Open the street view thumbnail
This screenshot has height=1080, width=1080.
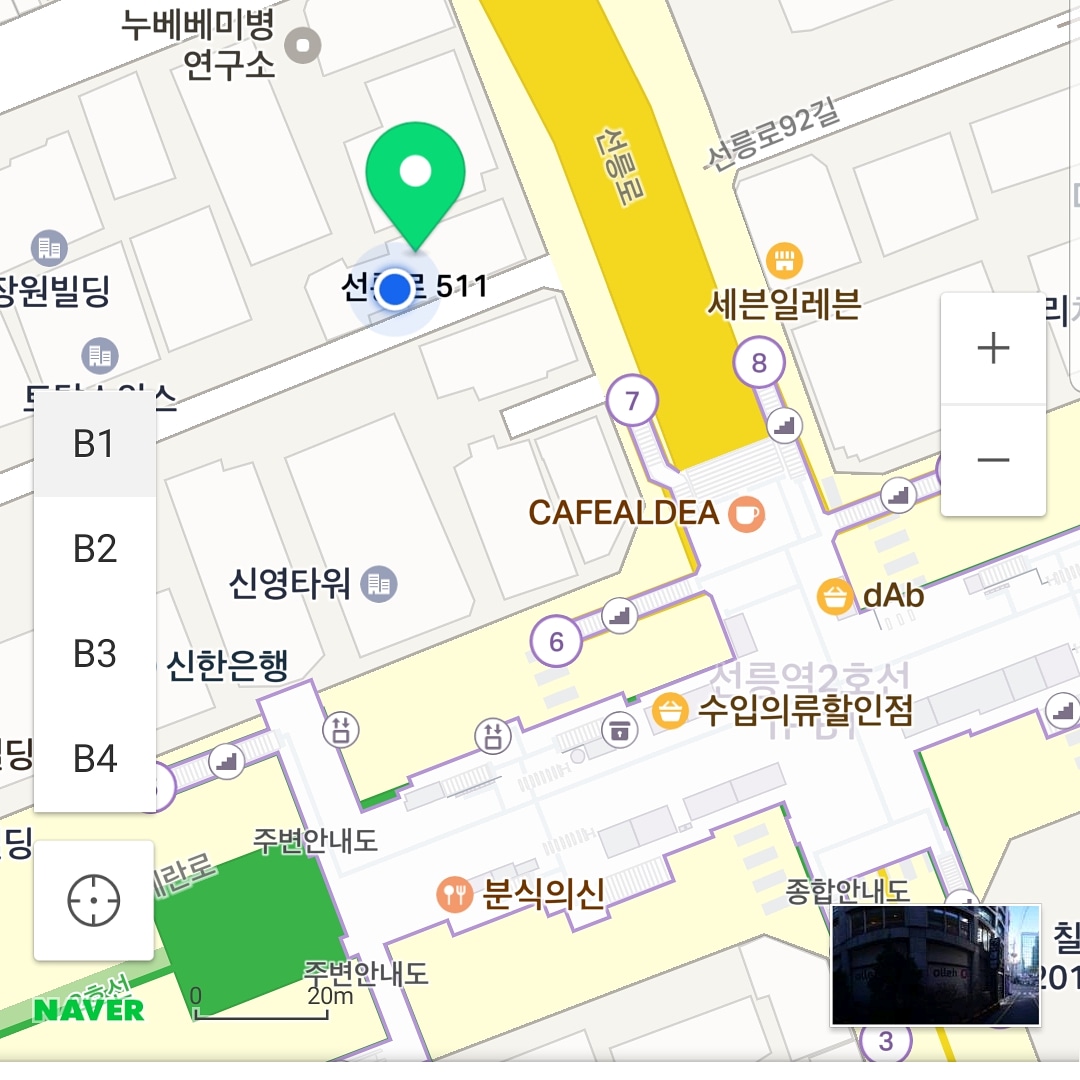point(936,965)
